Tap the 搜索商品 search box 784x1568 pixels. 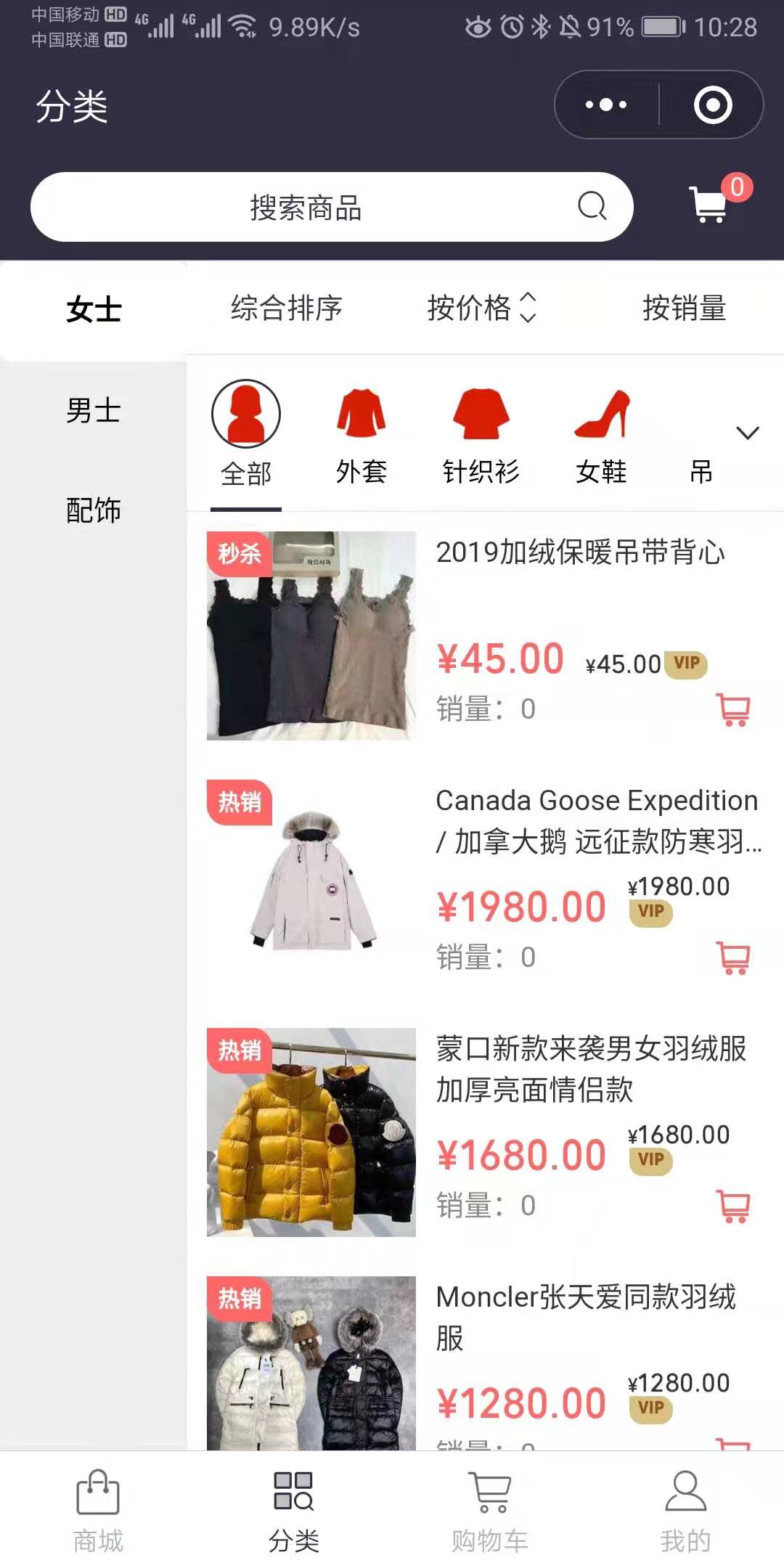pyautogui.click(x=331, y=208)
